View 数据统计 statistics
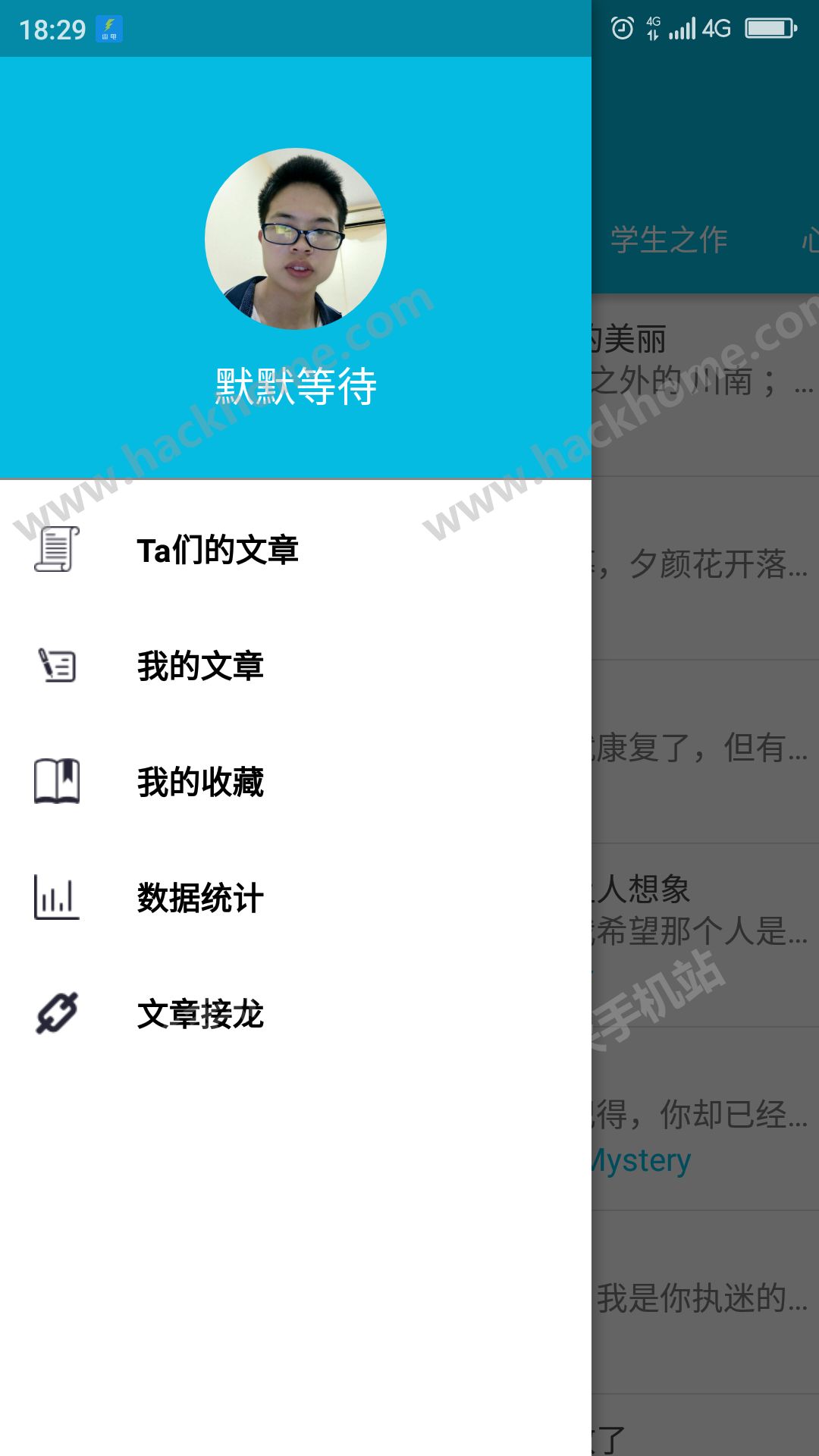819x1456 pixels. pyautogui.click(x=200, y=898)
